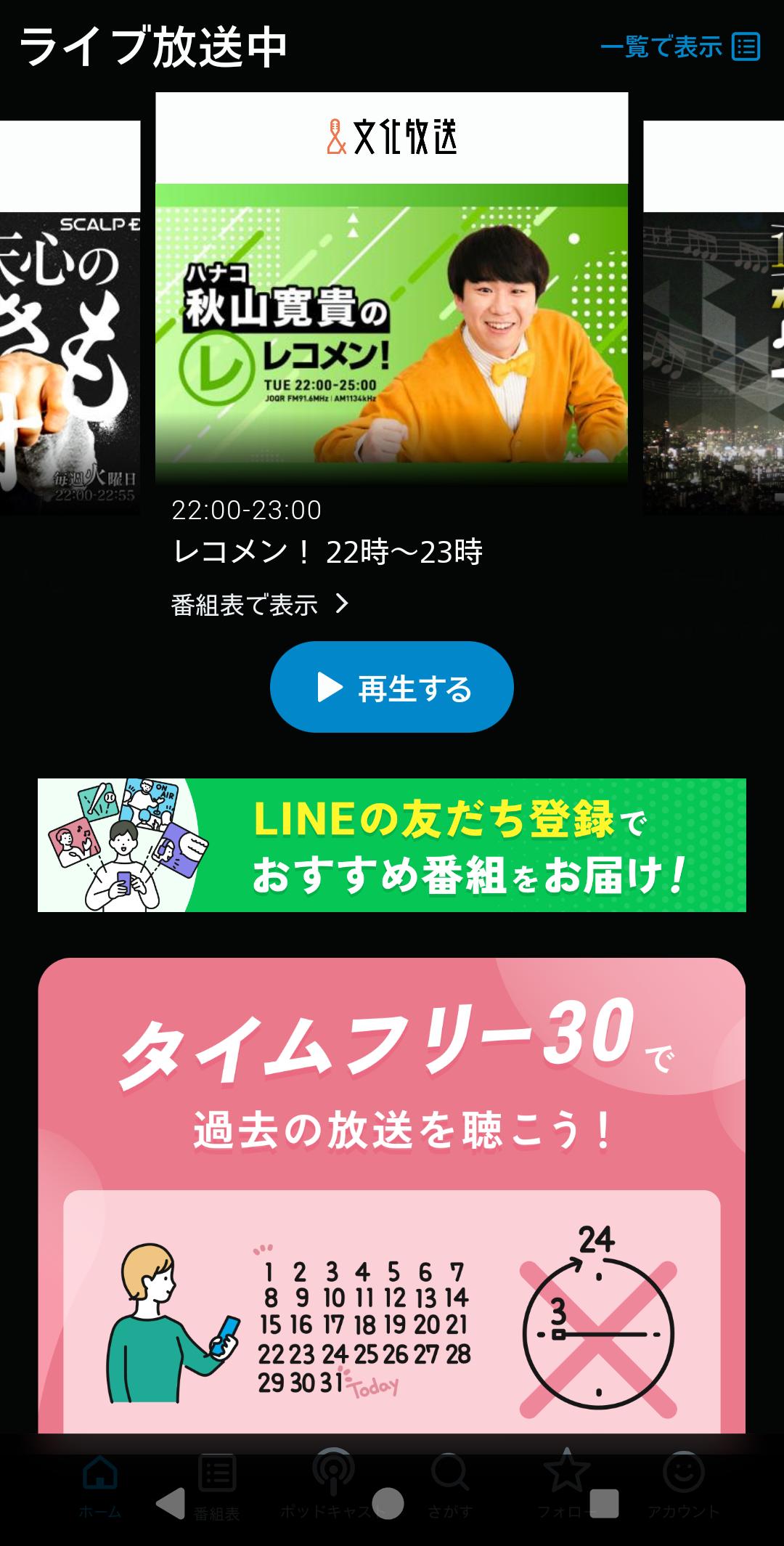Go back with system back button
784x1546 pixels.
[x=171, y=1503]
